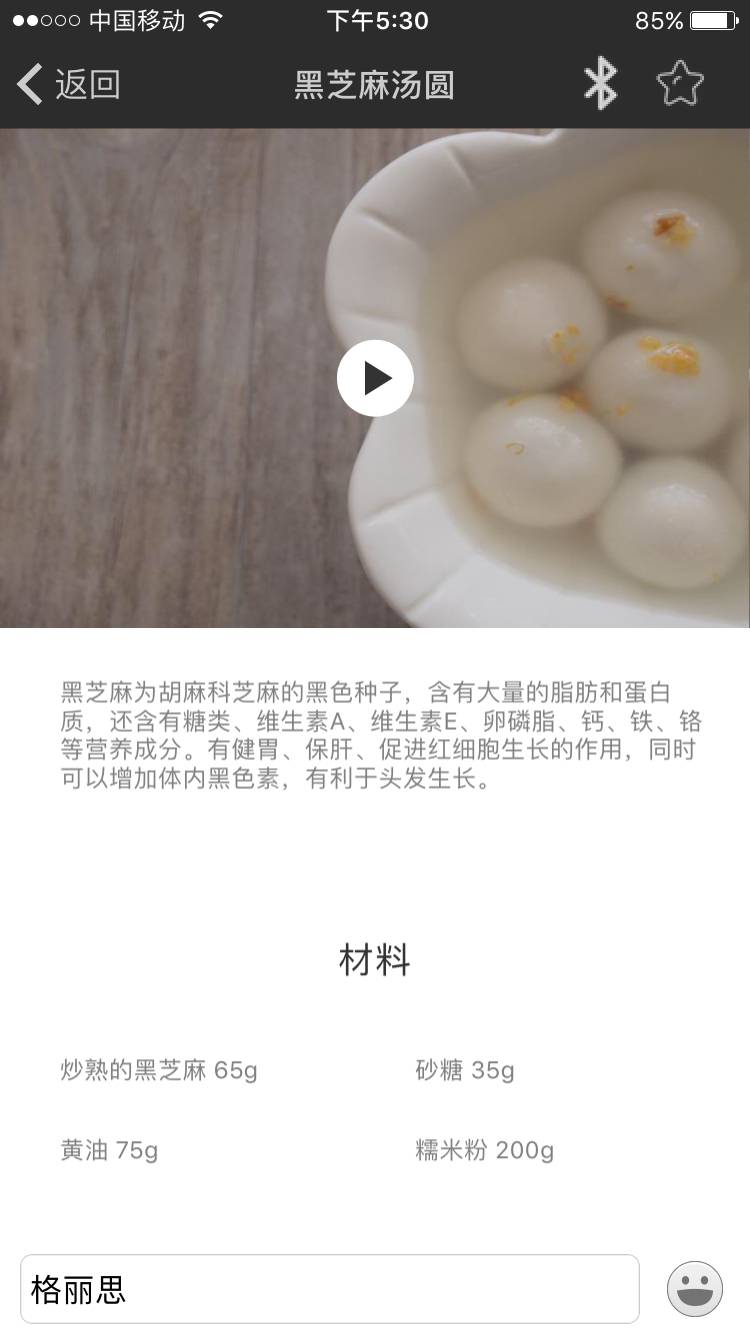Viewport: 750px width, 1334px height.
Task: Play the 黑芝麻汤圆 recipe video
Action: click(x=375, y=379)
